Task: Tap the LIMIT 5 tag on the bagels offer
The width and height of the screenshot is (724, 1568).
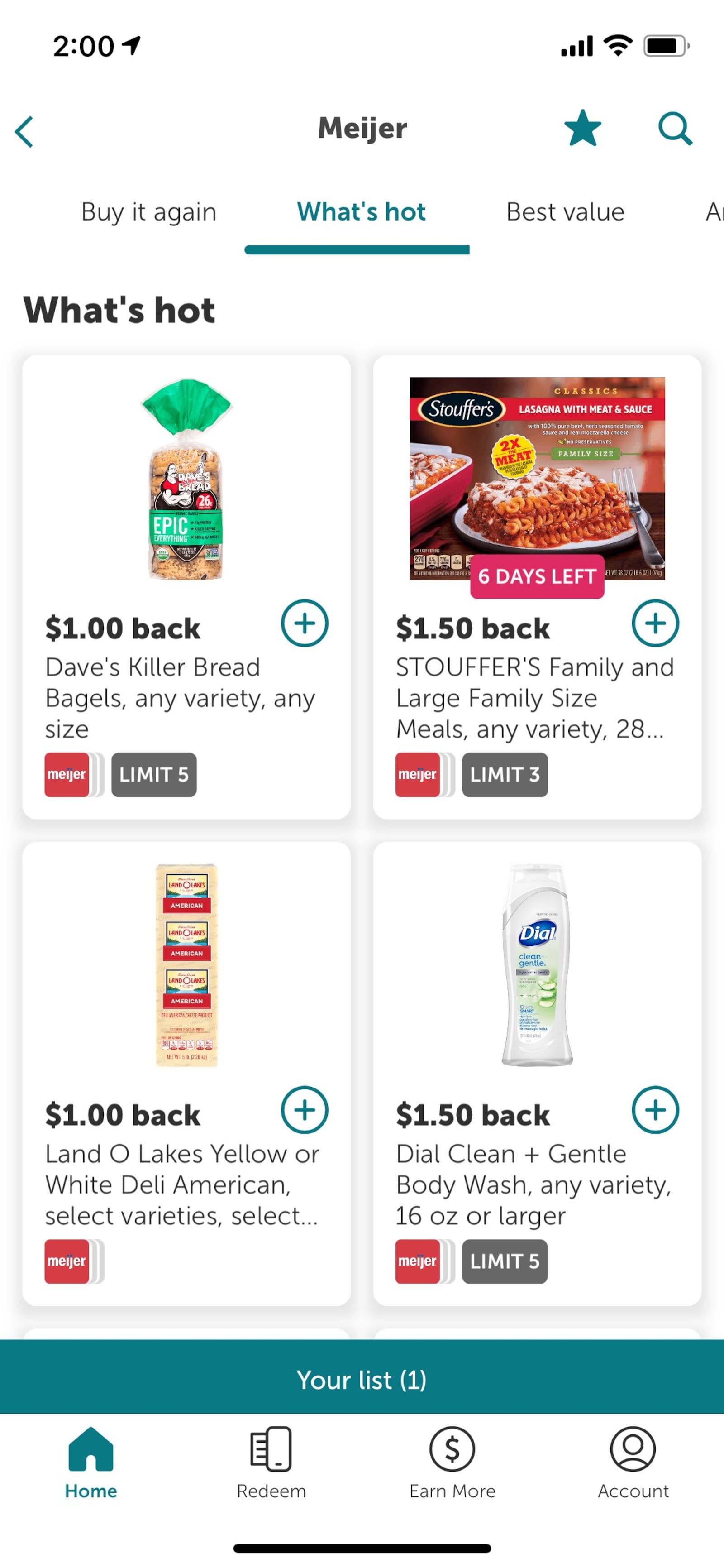Action: coord(154,774)
